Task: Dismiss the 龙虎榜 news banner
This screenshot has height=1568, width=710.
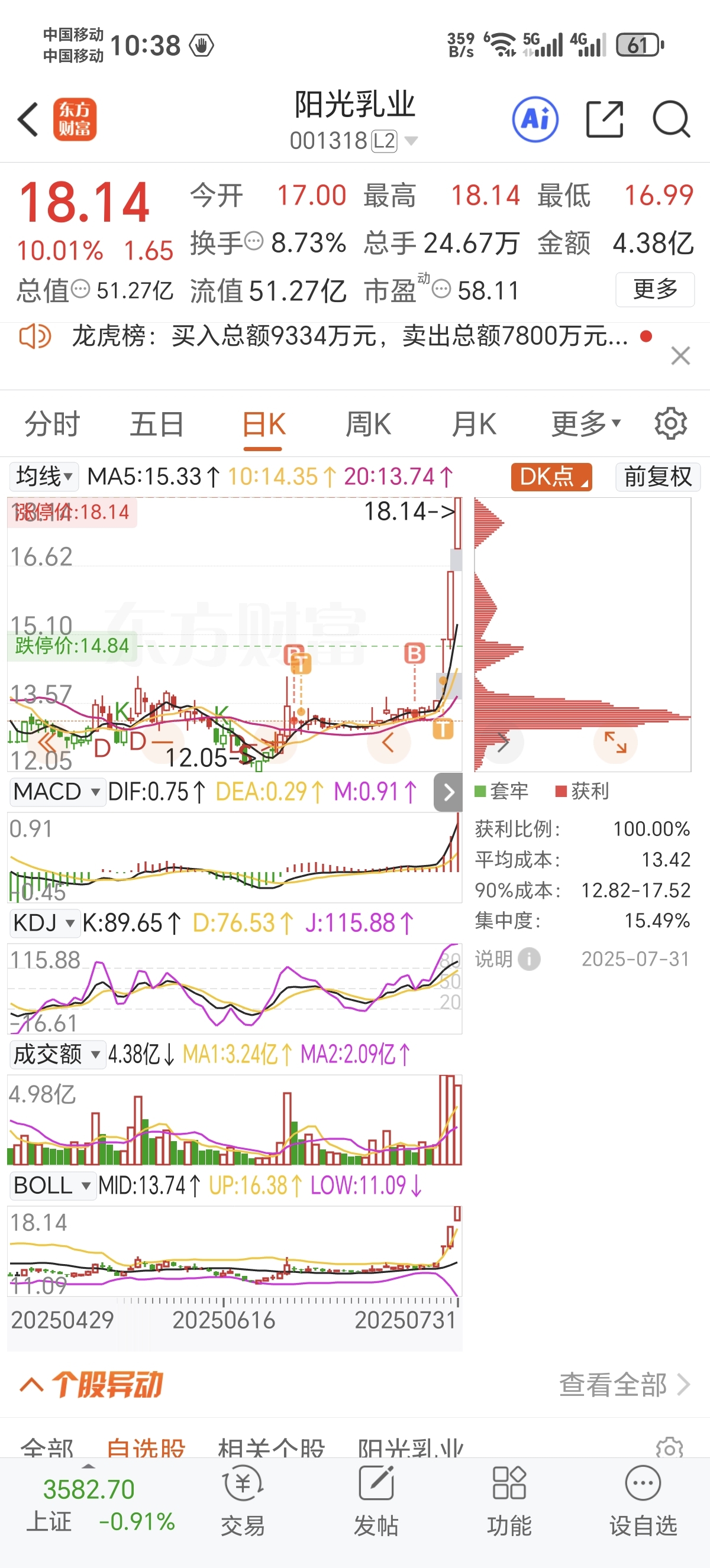Action: click(680, 355)
